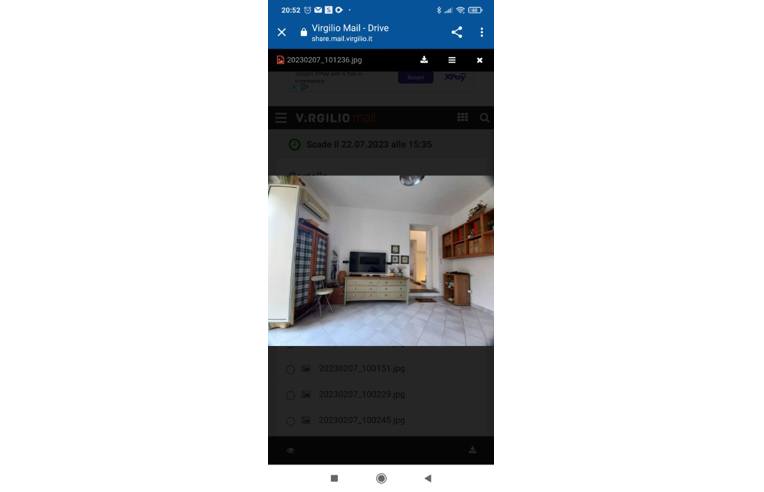Go back with the system navigation button
764x492 pixels.
[428, 478]
